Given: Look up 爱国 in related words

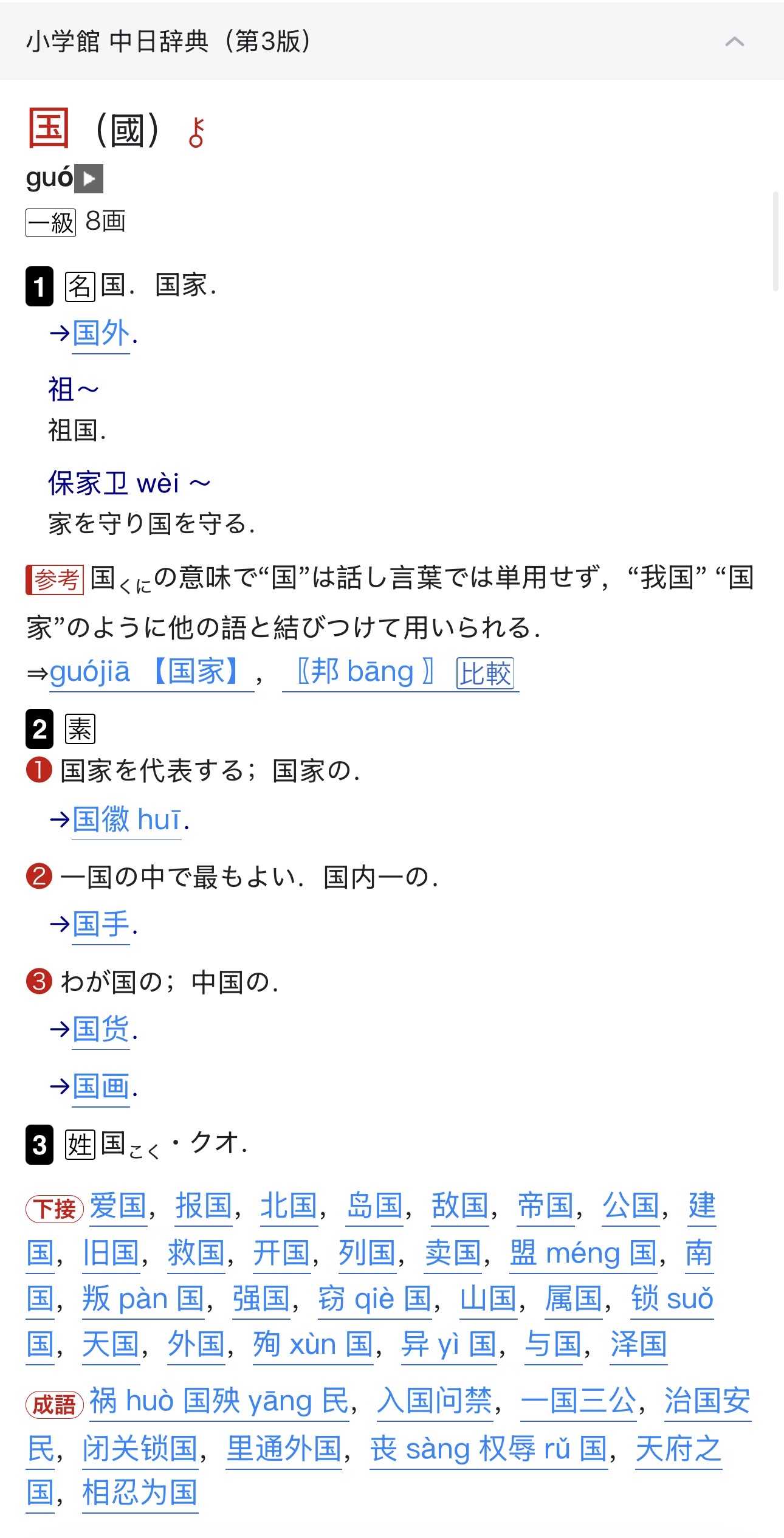Looking at the screenshot, I should coord(118,1206).
